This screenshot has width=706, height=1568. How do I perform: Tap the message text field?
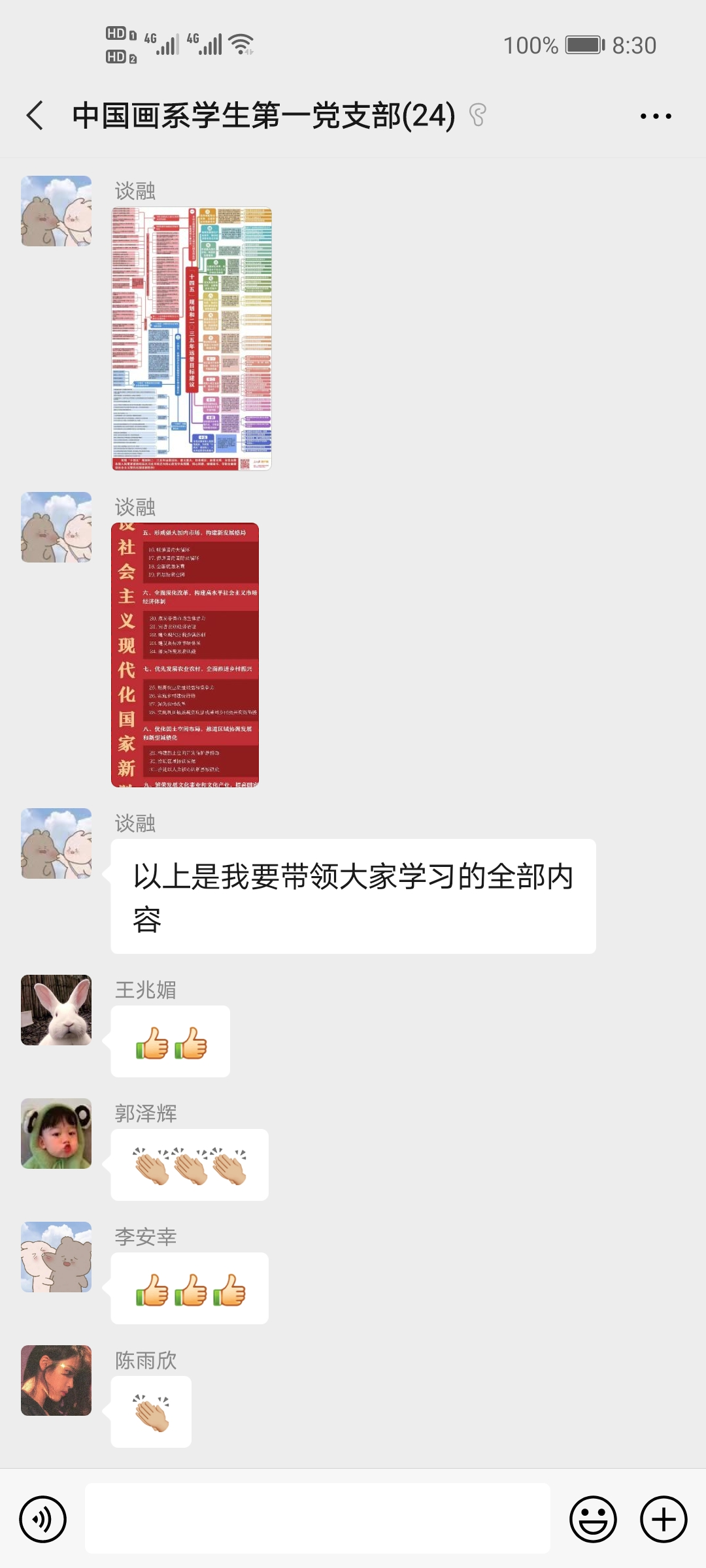pyautogui.click(x=318, y=1518)
